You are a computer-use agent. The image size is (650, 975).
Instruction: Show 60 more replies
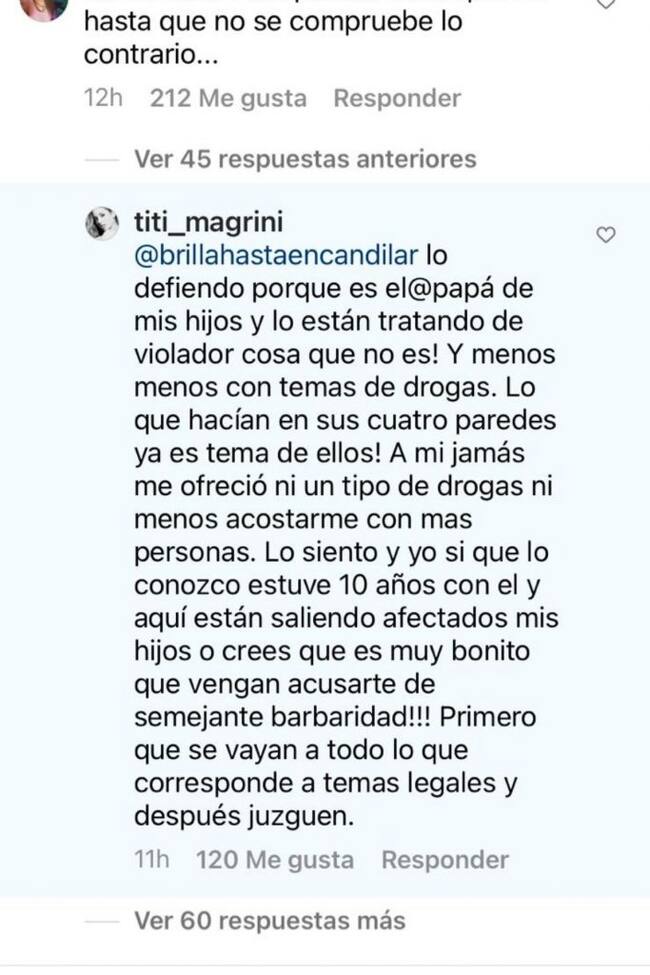[269, 920]
